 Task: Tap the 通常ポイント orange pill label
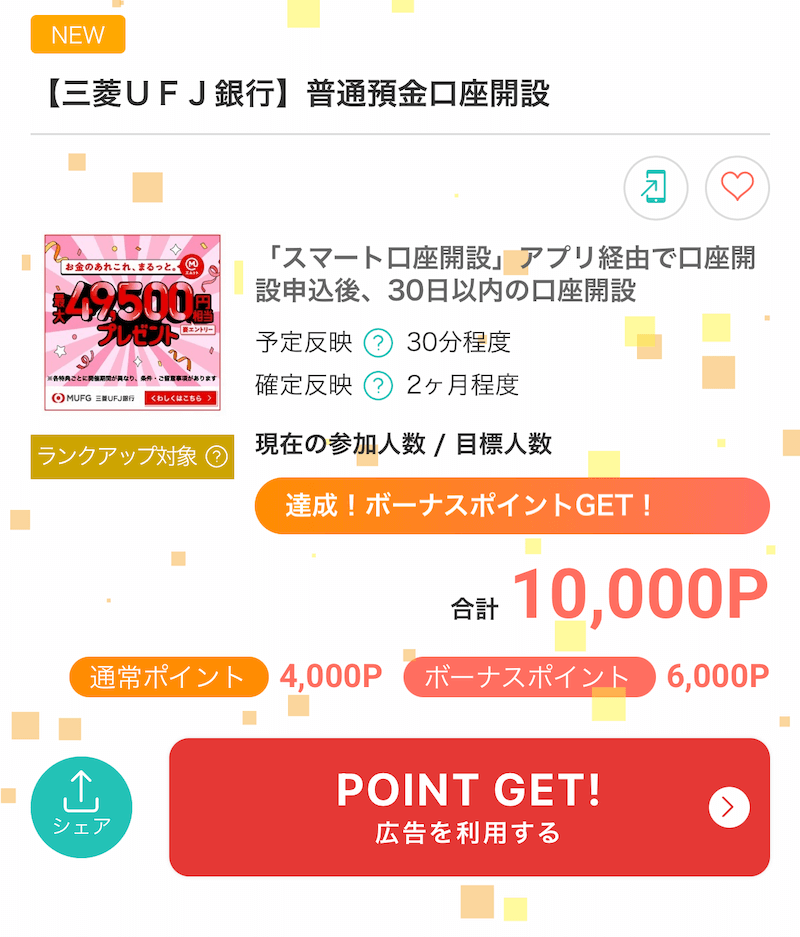click(x=167, y=676)
